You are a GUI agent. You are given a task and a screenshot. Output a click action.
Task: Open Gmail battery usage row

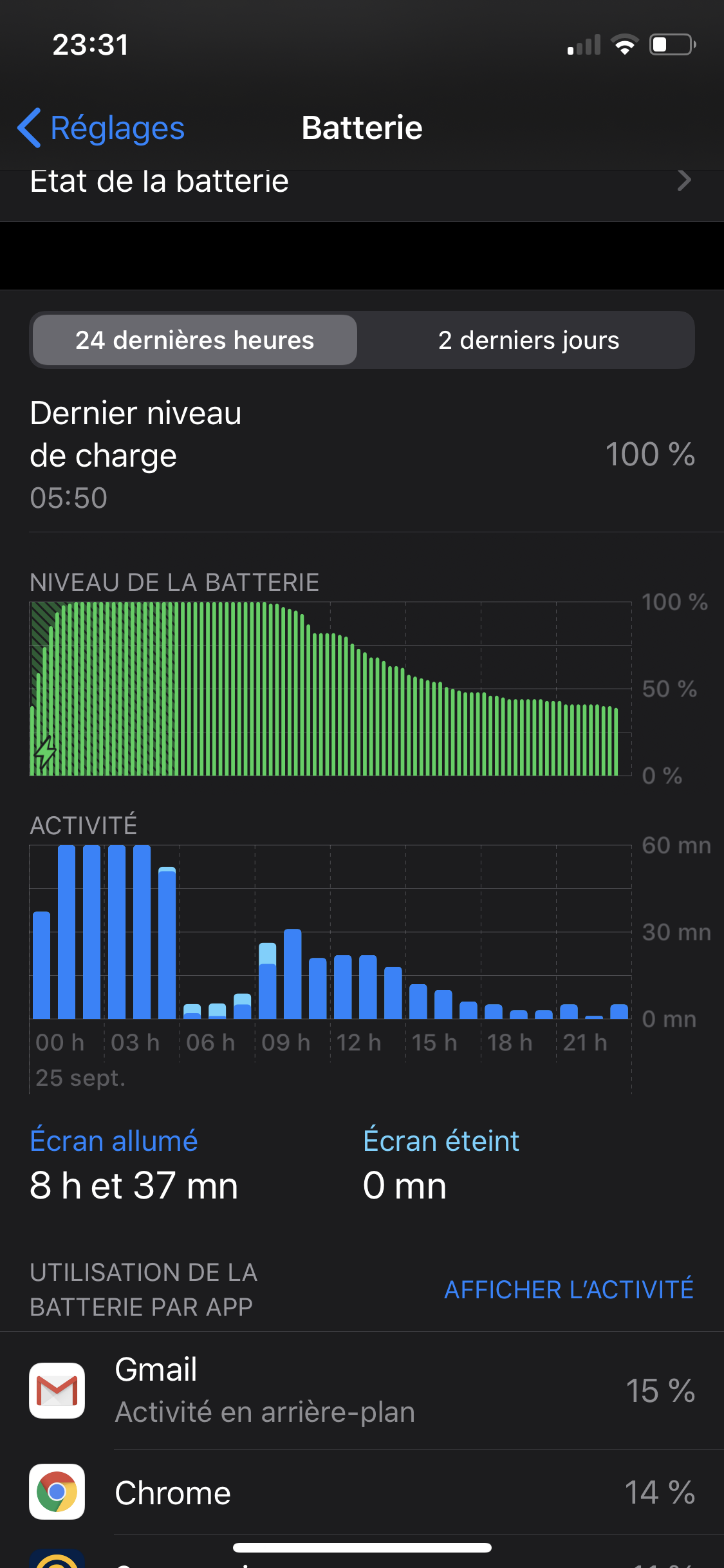(360, 1390)
